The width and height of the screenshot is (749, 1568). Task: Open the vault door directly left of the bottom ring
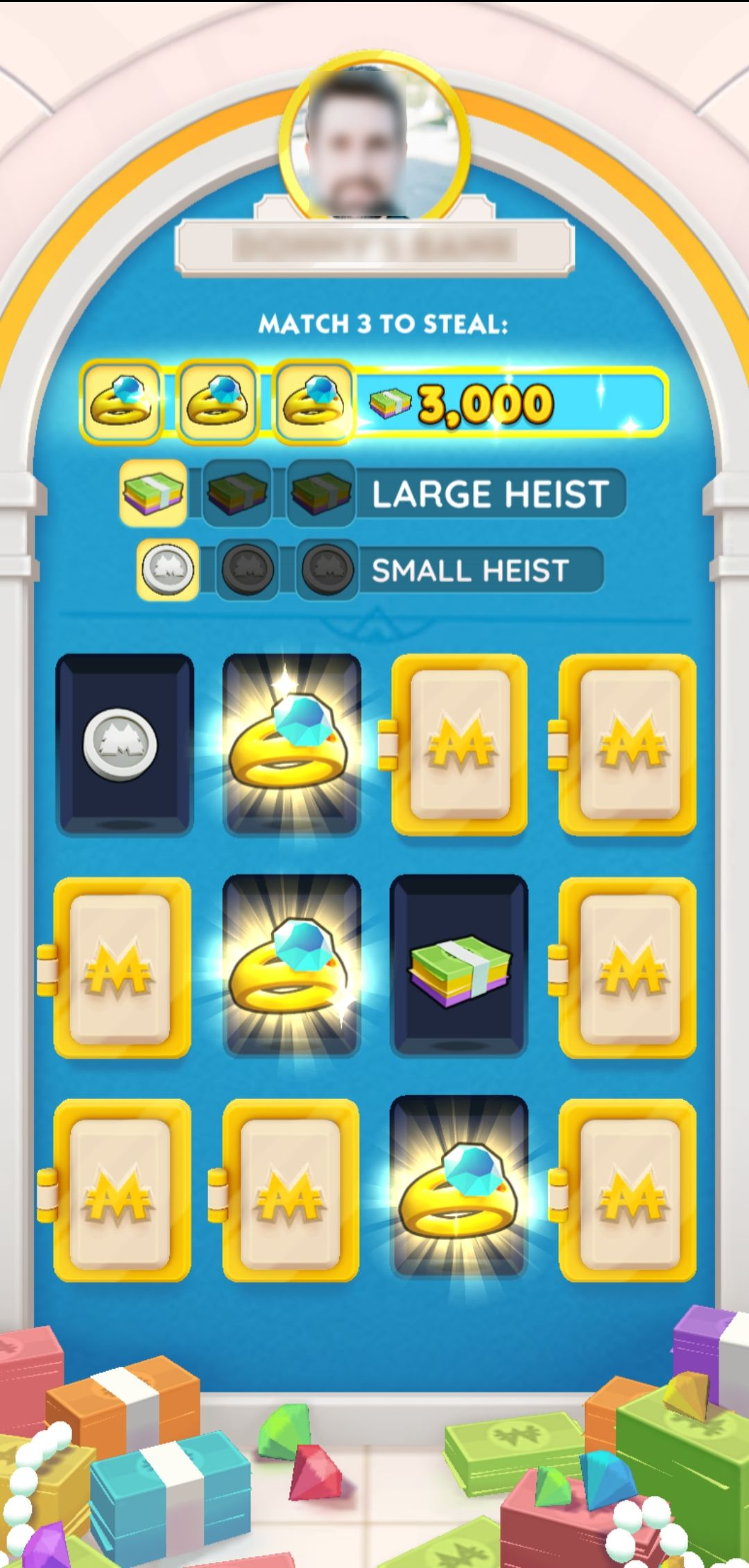(x=284, y=1191)
